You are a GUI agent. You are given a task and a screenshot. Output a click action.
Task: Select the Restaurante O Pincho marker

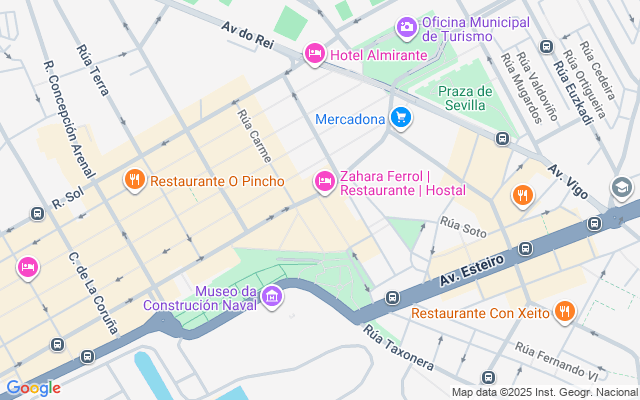[x=135, y=181]
